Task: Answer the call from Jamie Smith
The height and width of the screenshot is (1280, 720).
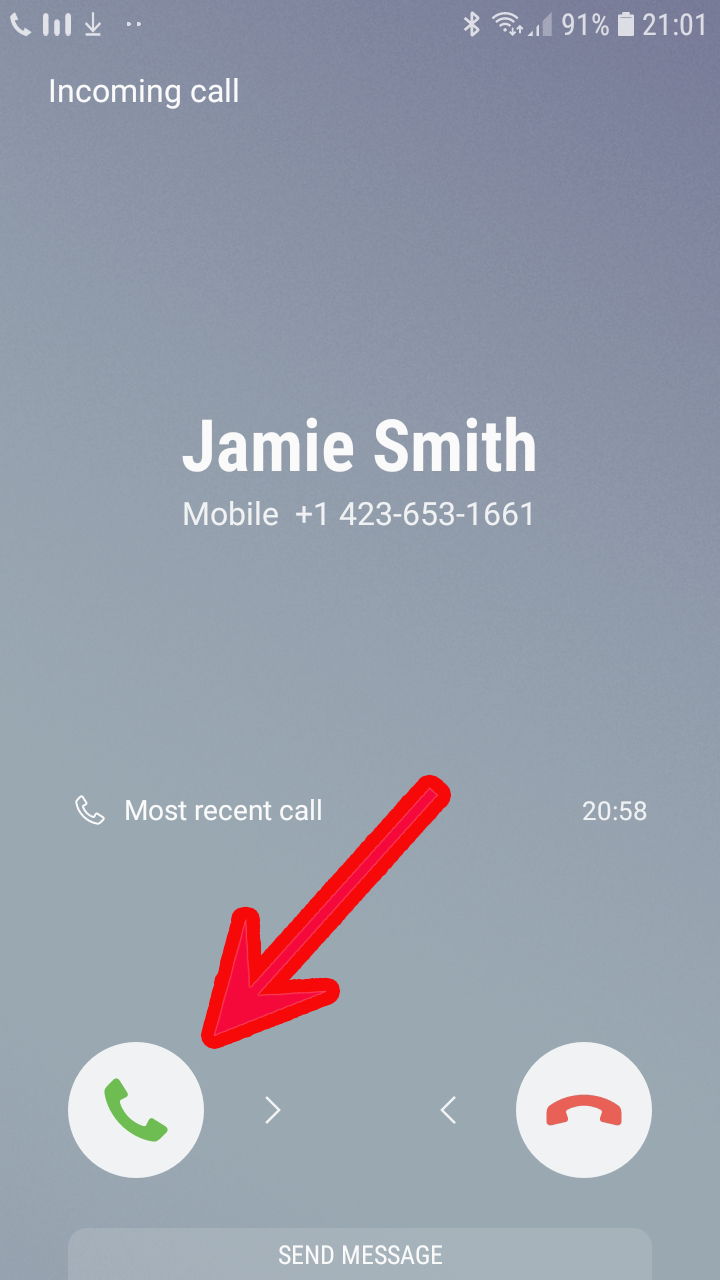Action: point(136,1110)
